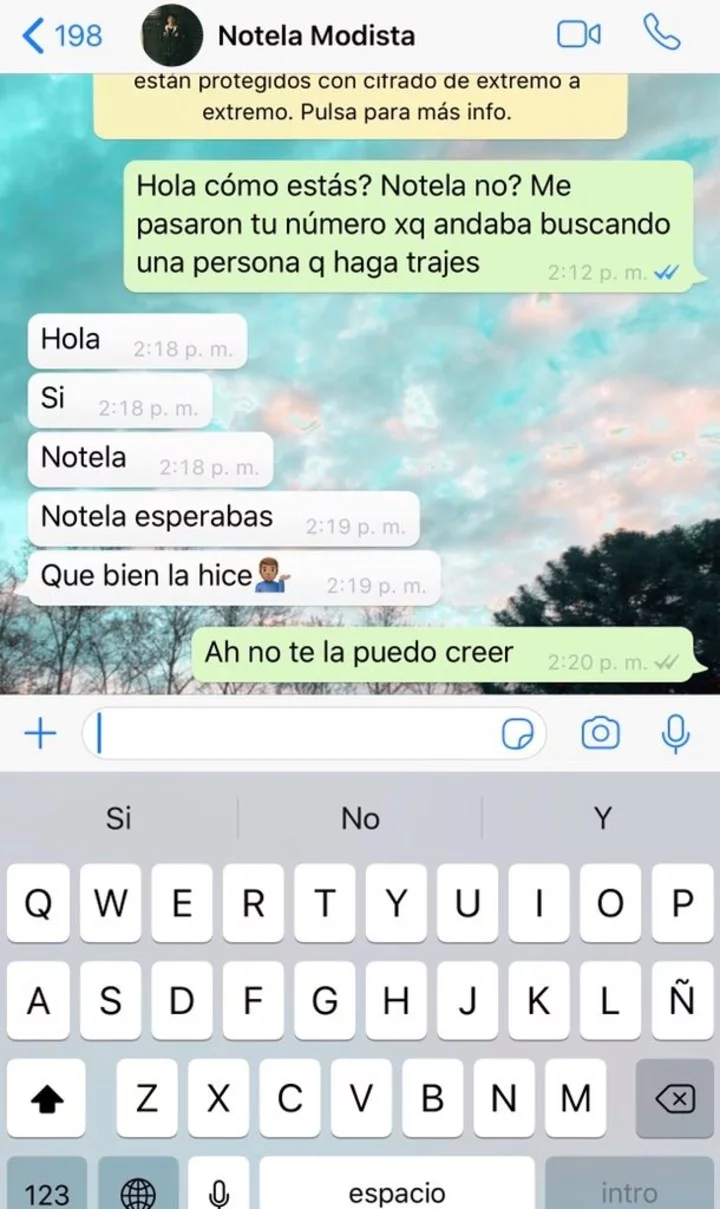The image size is (720, 1209).
Task: Choose the 'No' keyboard suggestion
Action: [360, 819]
